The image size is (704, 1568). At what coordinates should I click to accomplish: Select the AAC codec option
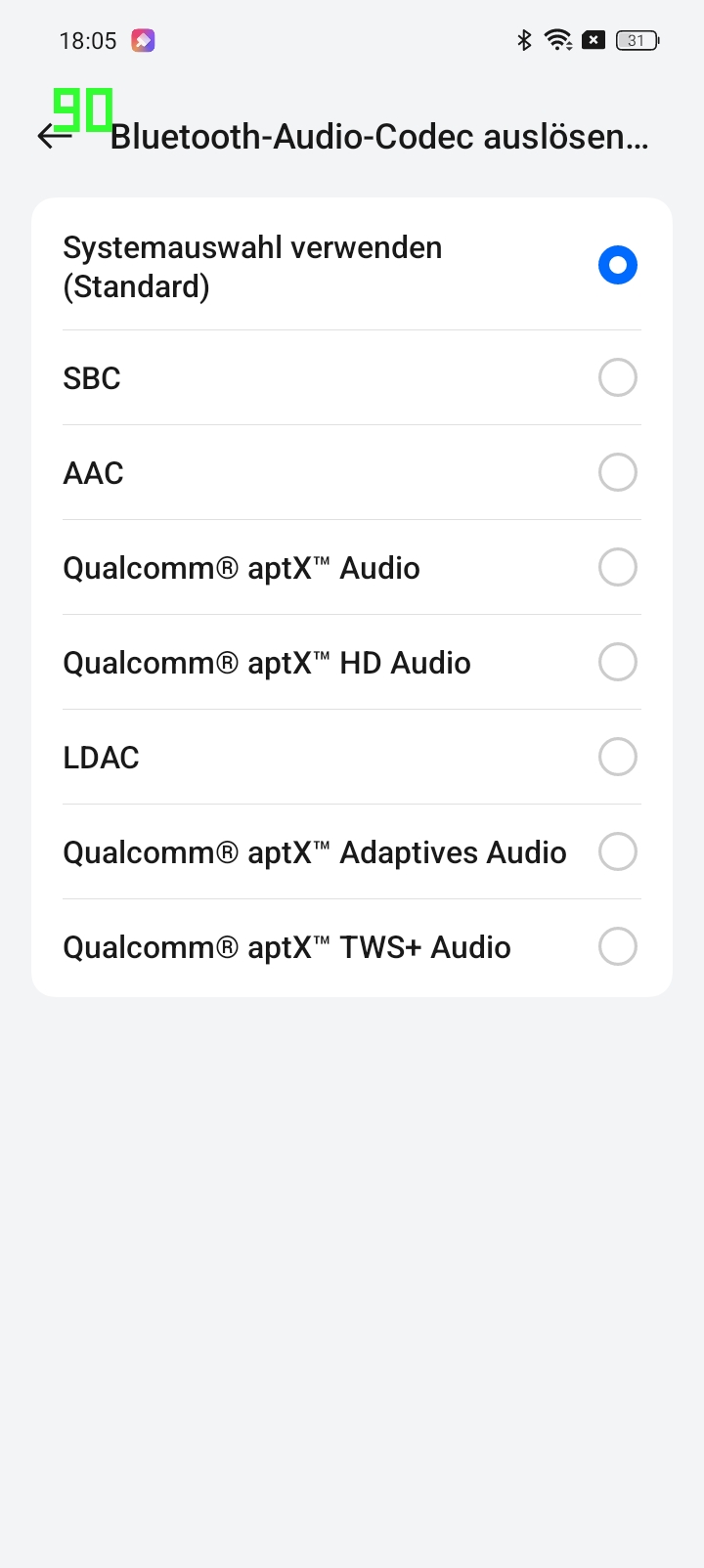click(352, 472)
